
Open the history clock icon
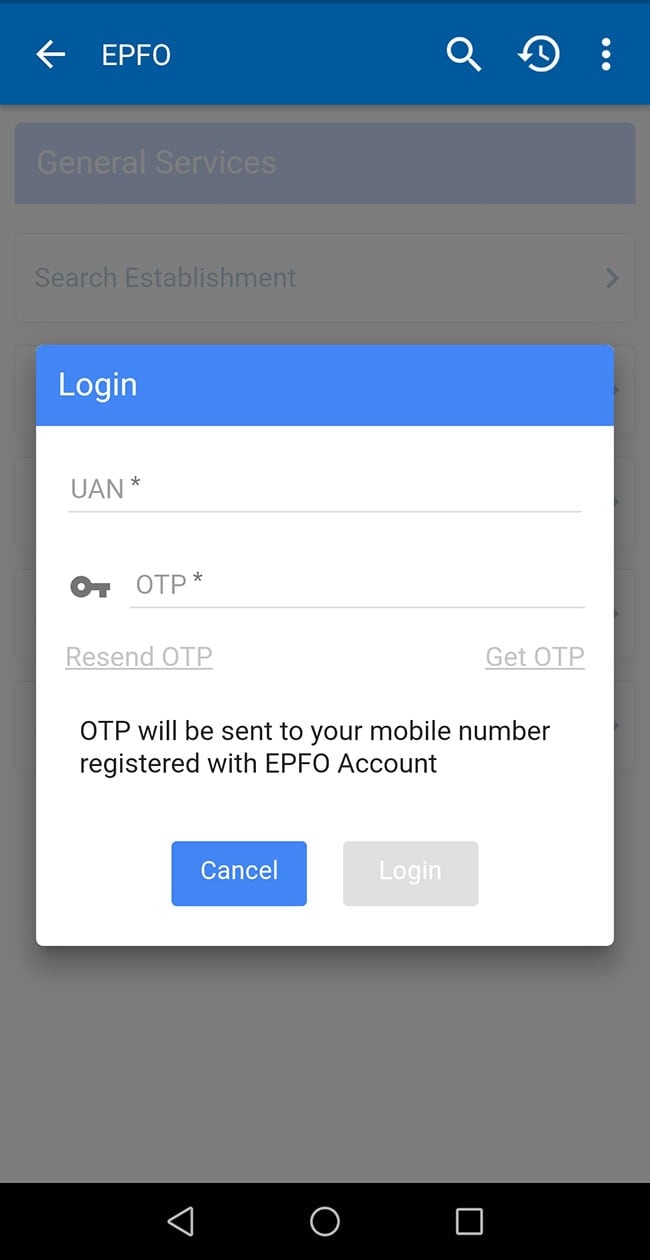click(x=538, y=54)
